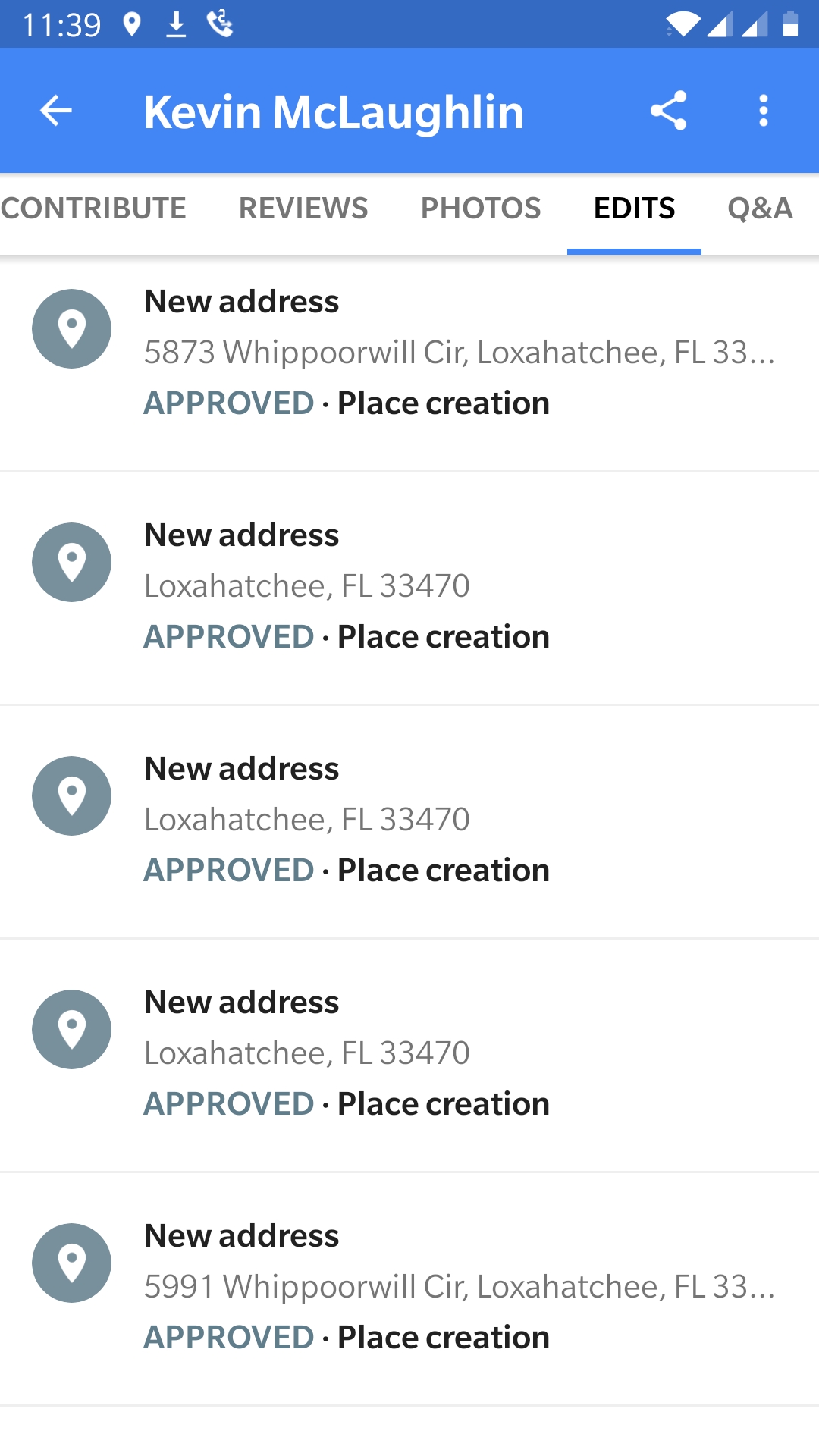Open the PHOTOS tab
The height and width of the screenshot is (1456, 819).
[481, 208]
